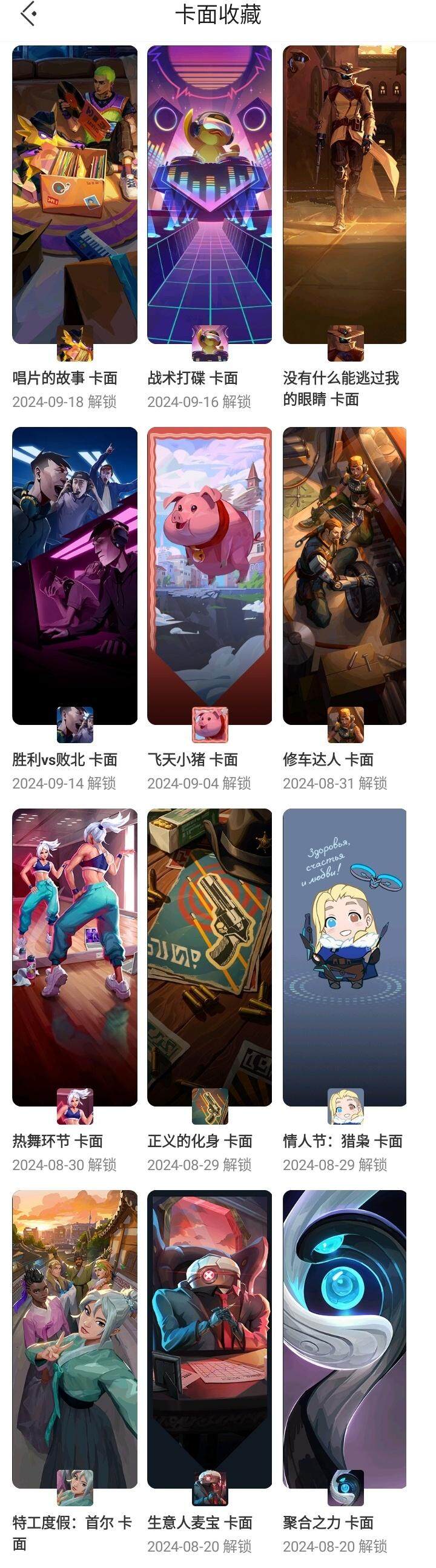
Task: View the 胜利vs败北 card
Action: tap(74, 575)
